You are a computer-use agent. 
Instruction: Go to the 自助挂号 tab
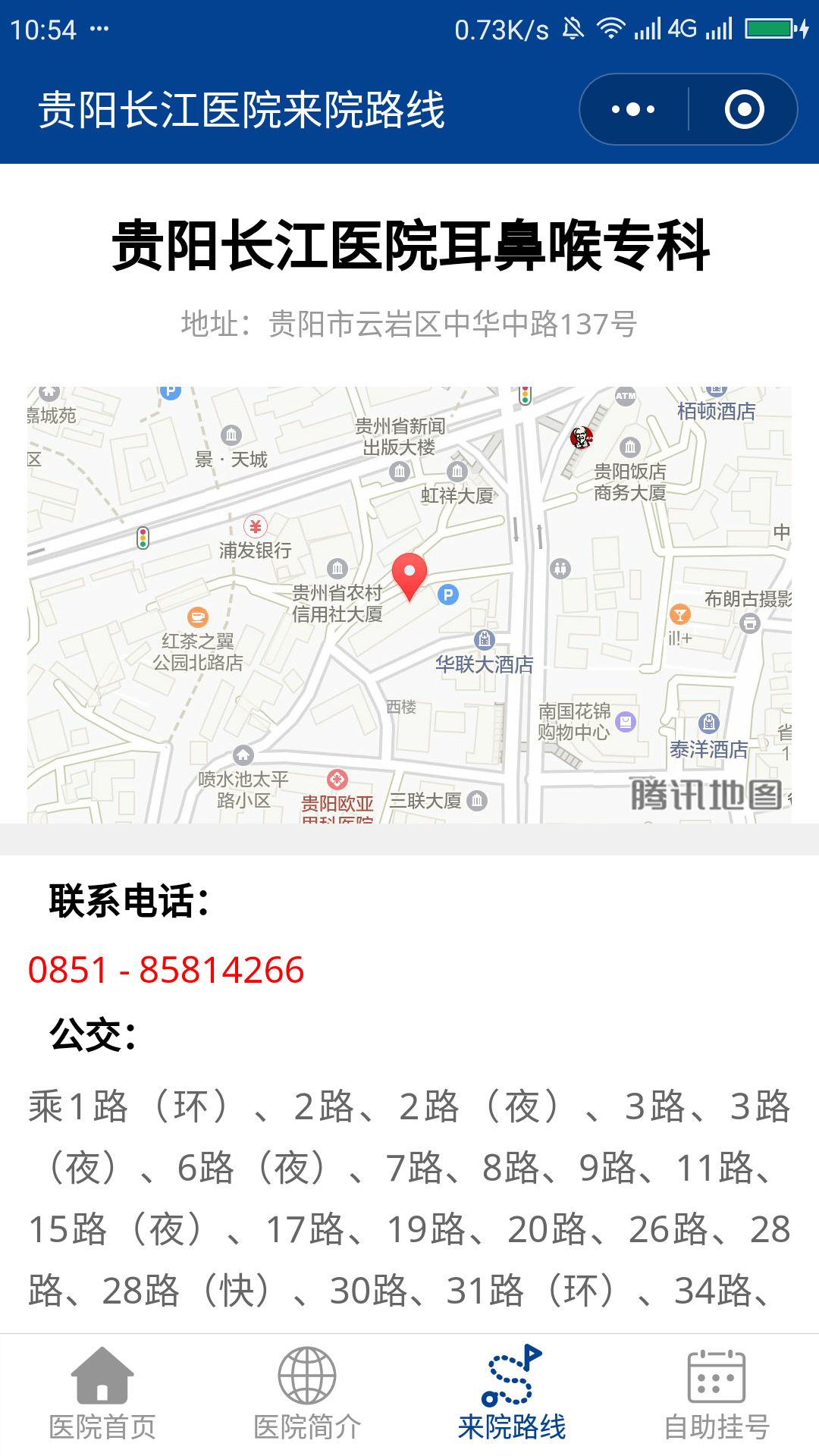click(717, 1395)
